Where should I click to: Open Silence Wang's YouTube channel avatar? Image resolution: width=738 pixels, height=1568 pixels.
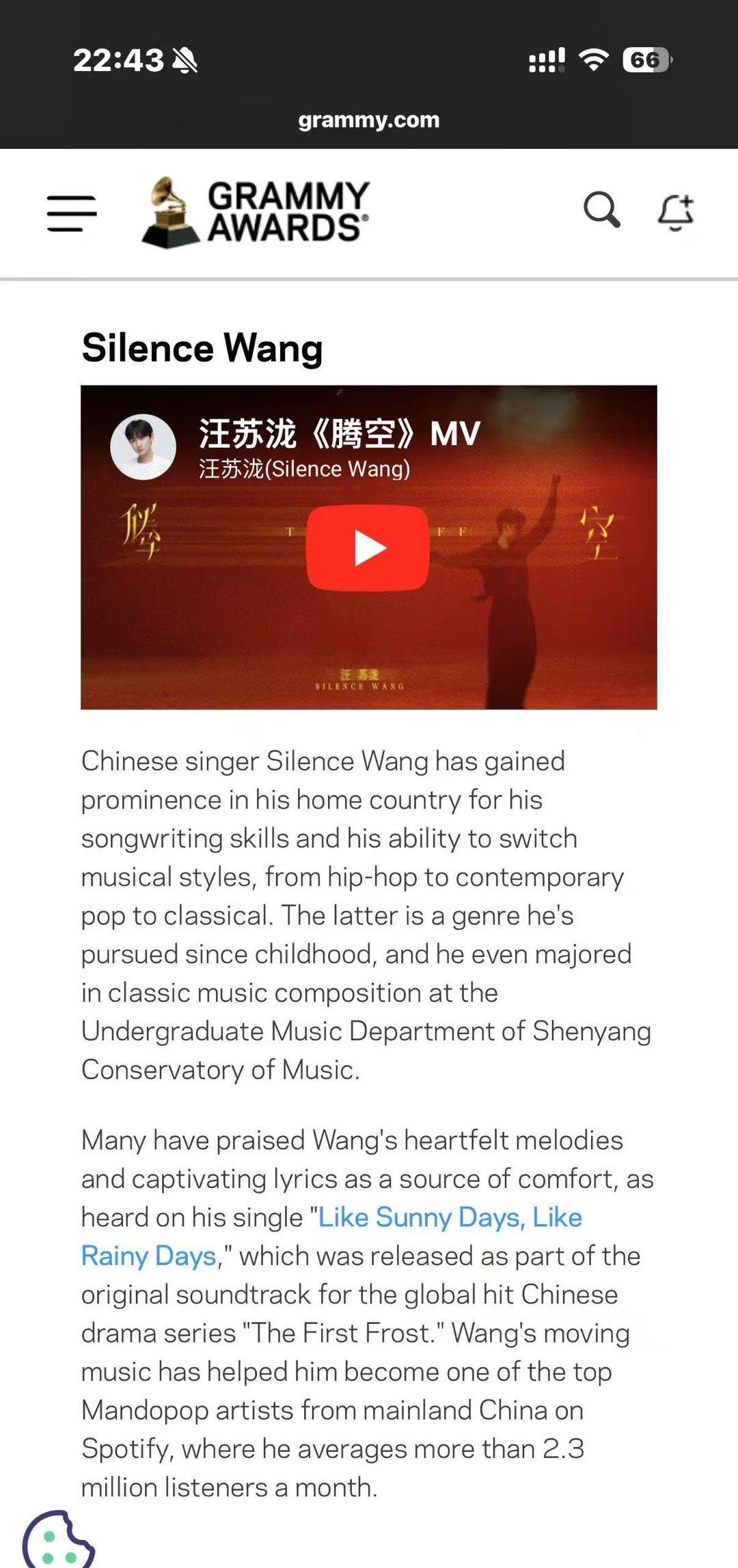coord(143,446)
